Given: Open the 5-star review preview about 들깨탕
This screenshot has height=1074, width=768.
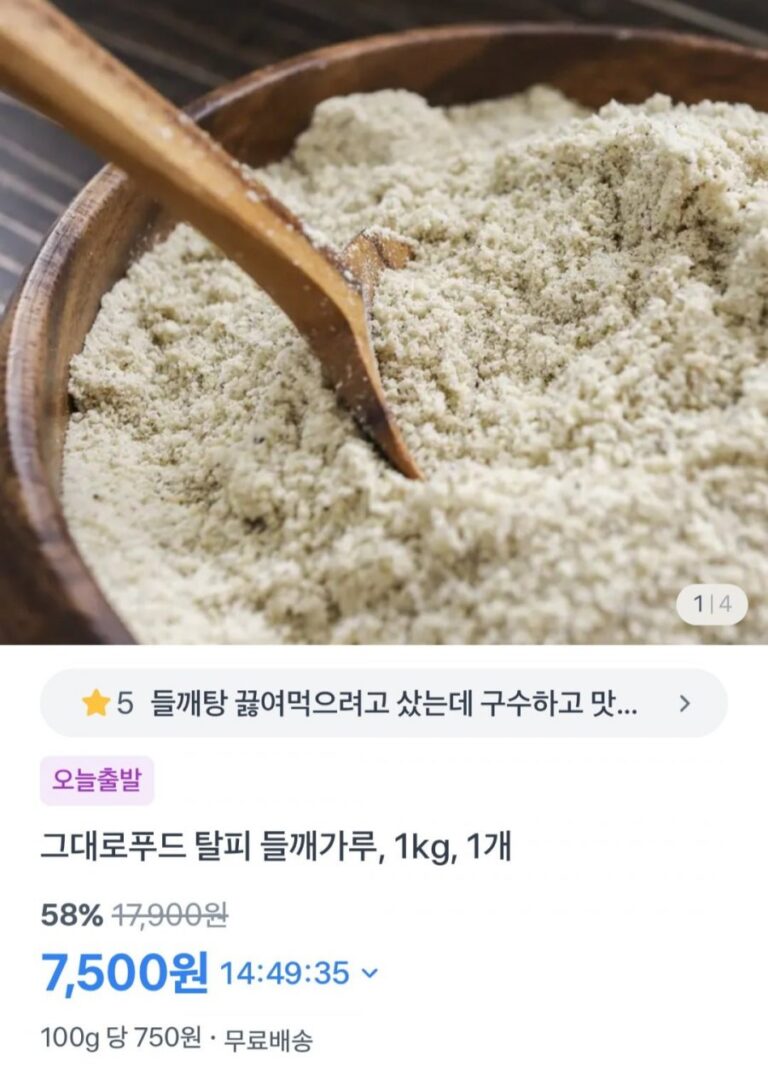Looking at the screenshot, I should point(384,703).
